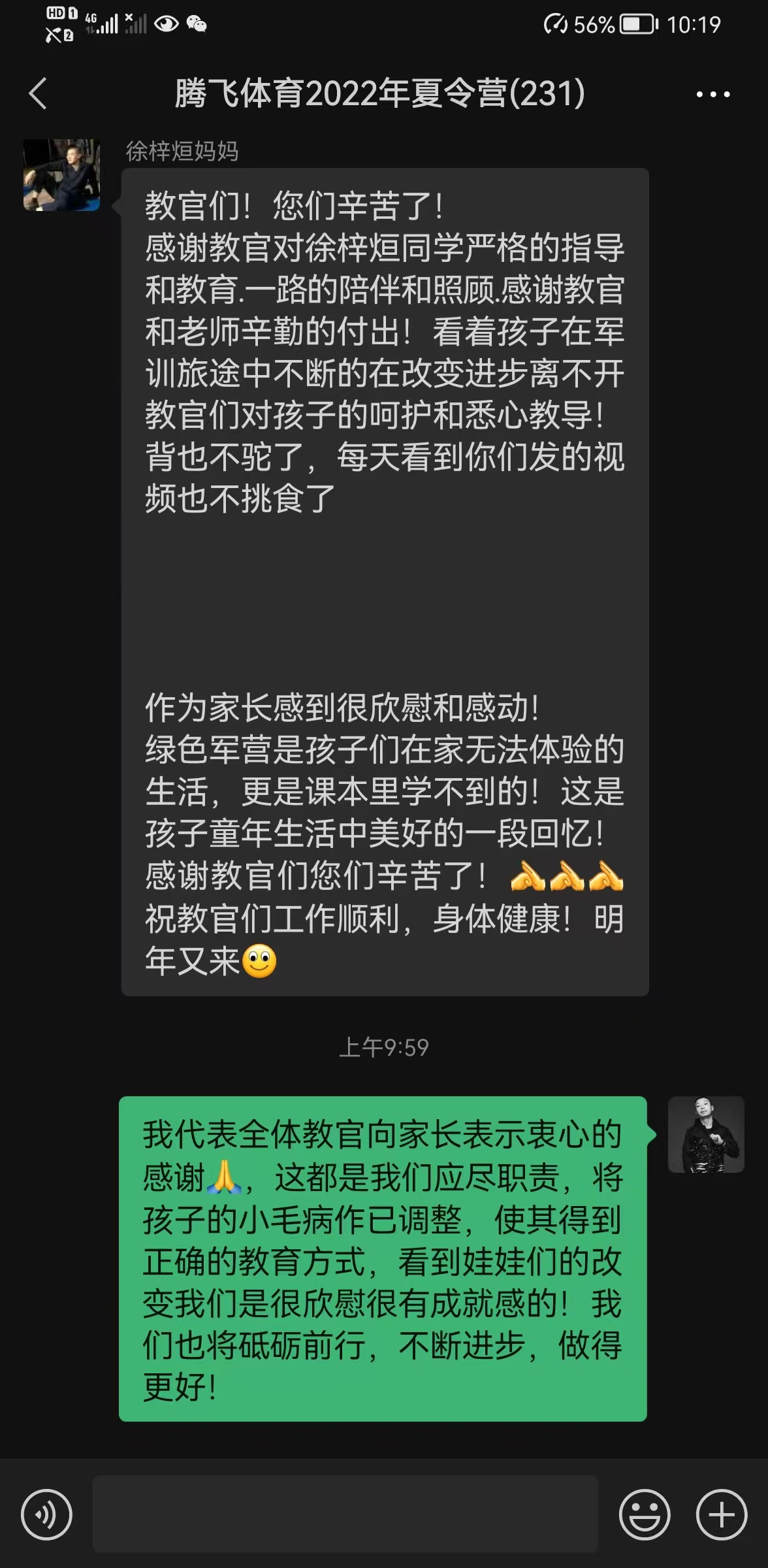
Task: Open 徐梓烜妈妈's profile avatar
Action: click(61, 173)
